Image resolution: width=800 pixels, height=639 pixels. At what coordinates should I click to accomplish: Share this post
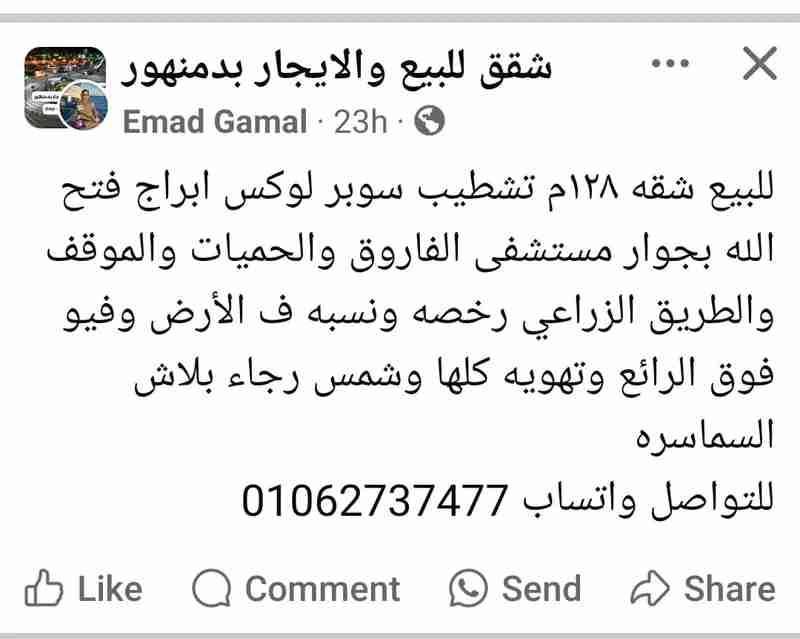(703, 588)
